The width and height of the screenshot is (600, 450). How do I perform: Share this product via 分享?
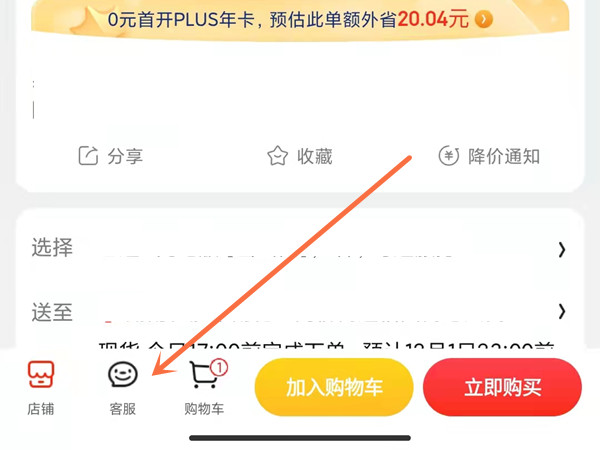tap(110, 156)
